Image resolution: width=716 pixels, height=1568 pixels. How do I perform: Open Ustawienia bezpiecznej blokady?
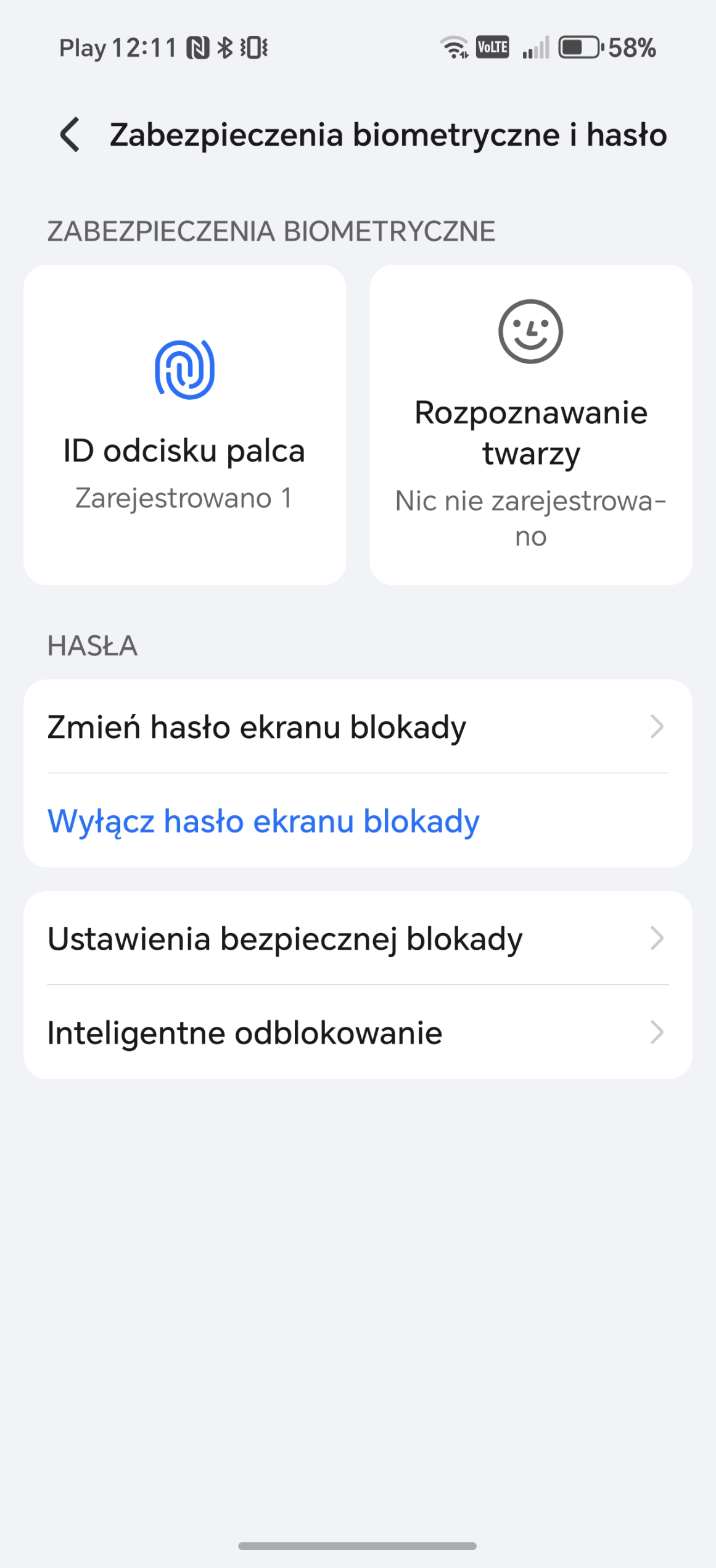click(x=358, y=939)
